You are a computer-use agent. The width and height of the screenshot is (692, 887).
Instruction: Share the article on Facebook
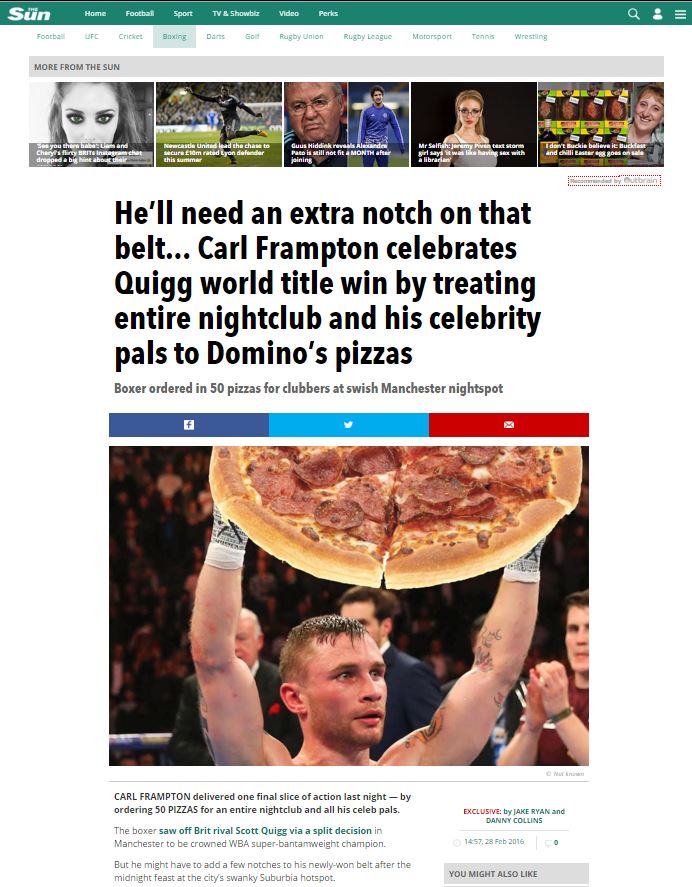coord(188,425)
